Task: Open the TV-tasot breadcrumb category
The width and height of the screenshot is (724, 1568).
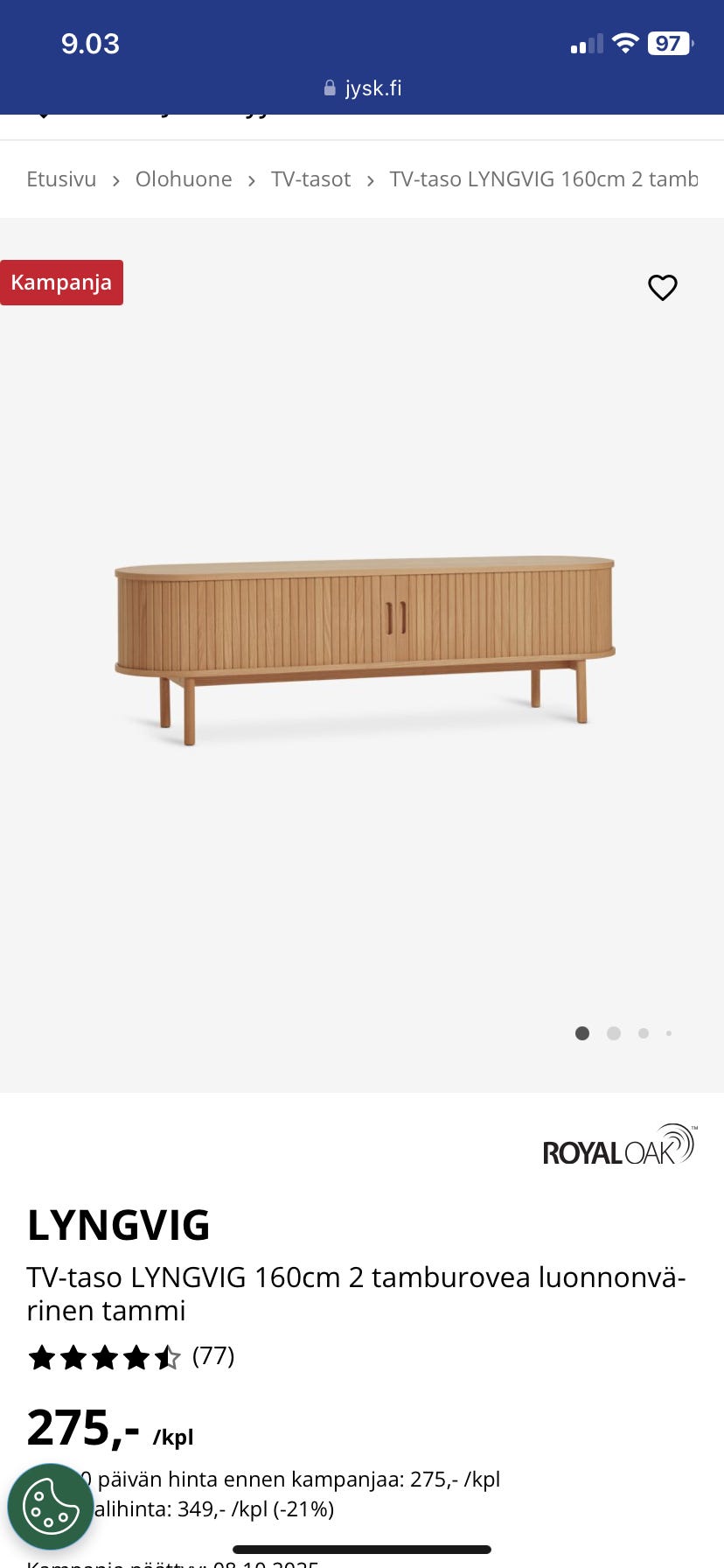Action: [310, 179]
